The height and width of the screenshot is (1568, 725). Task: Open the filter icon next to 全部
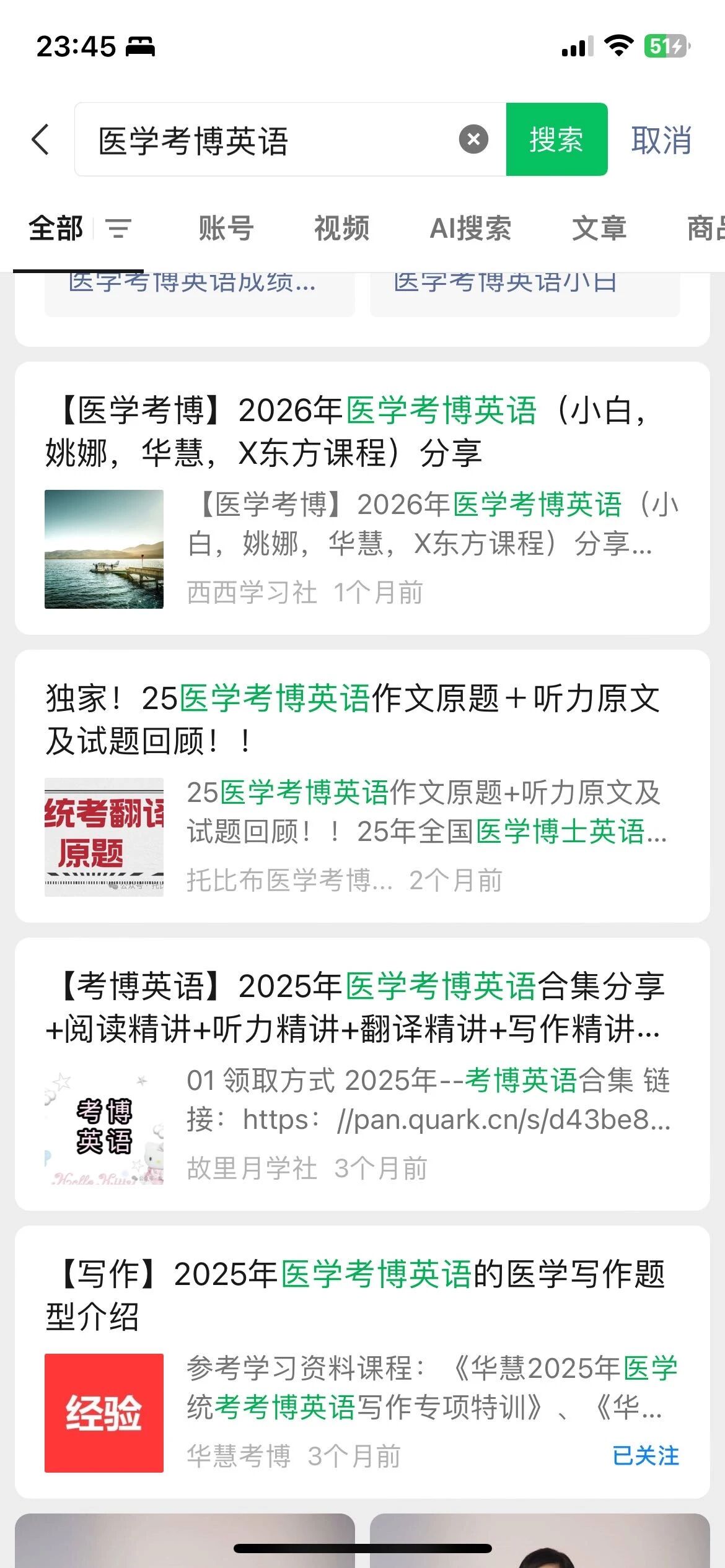(x=118, y=229)
